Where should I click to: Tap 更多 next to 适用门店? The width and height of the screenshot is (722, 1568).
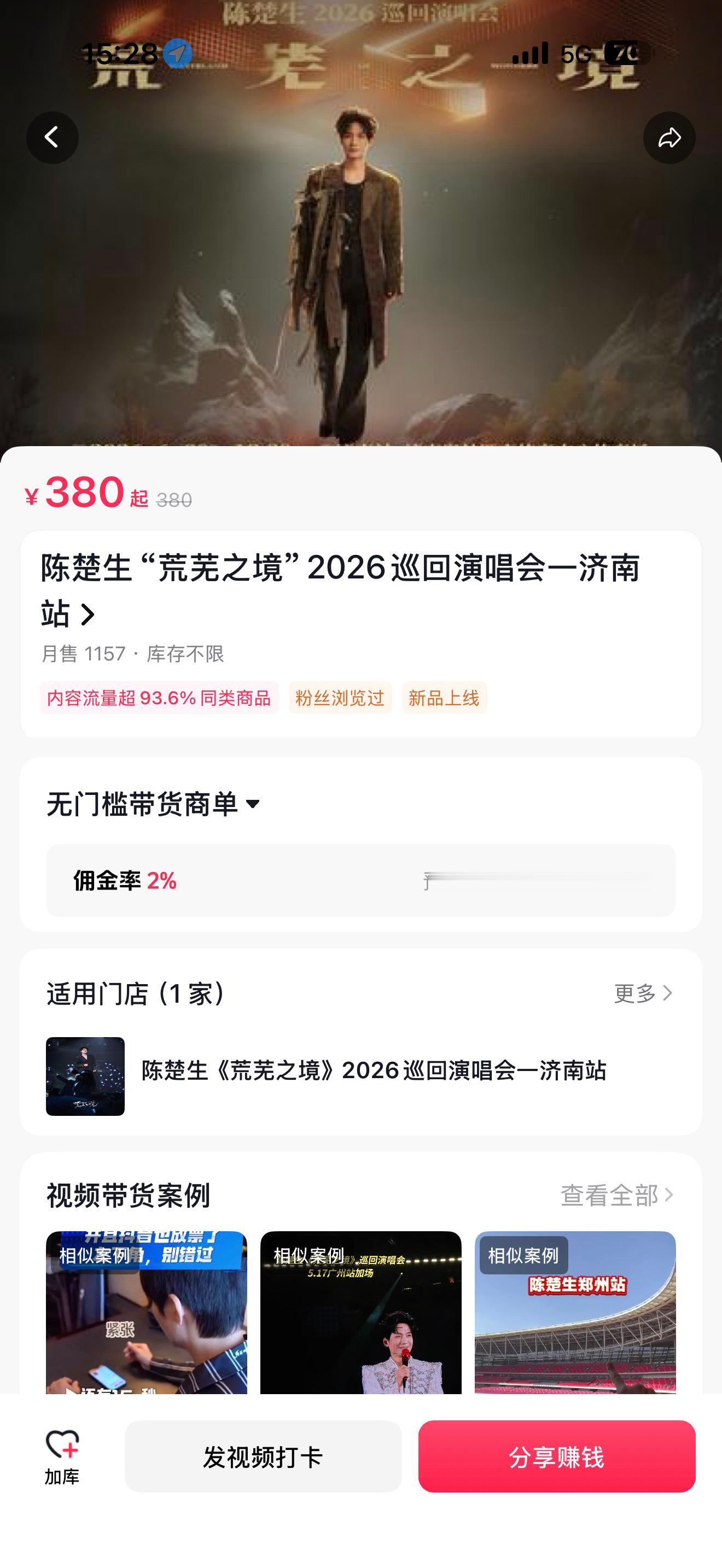pos(643,993)
